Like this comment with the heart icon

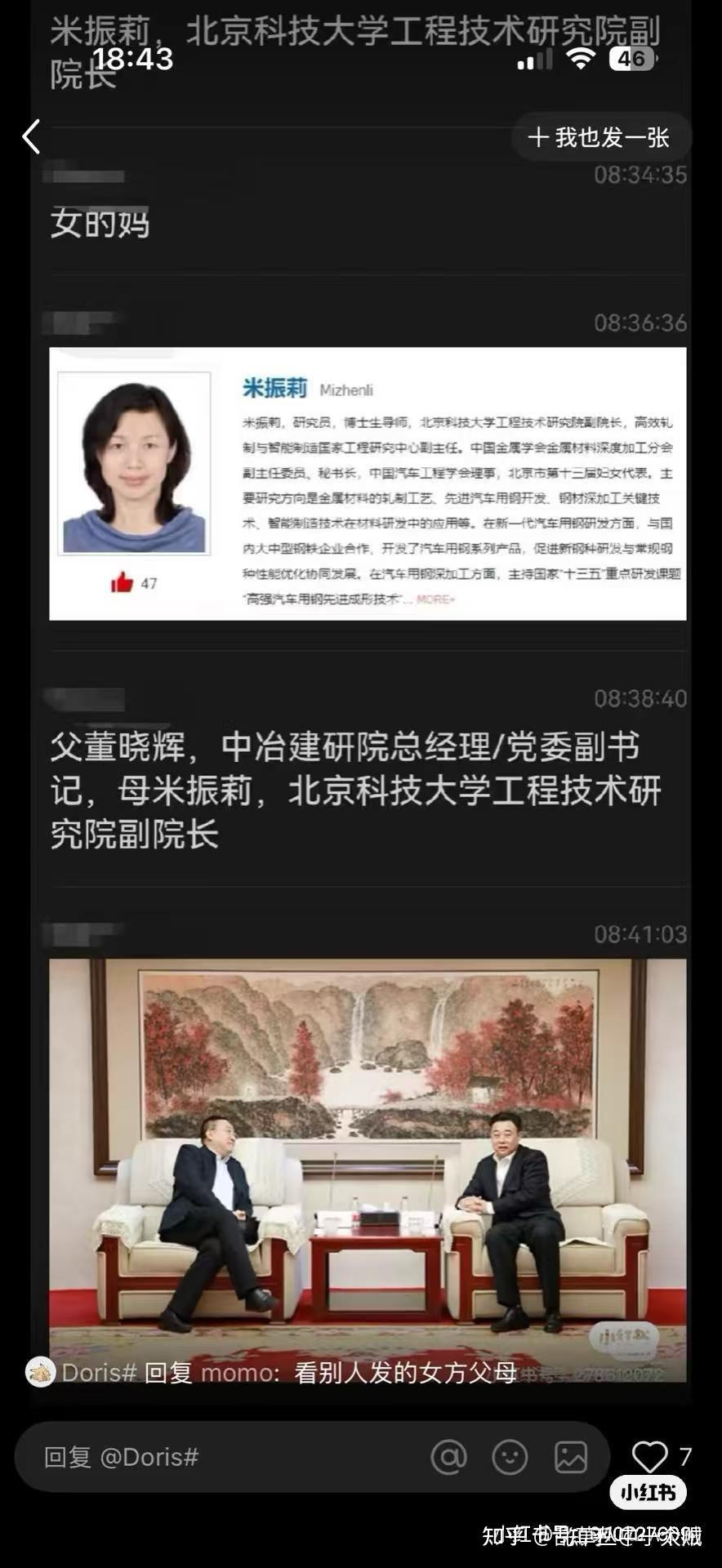(650, 1457)
